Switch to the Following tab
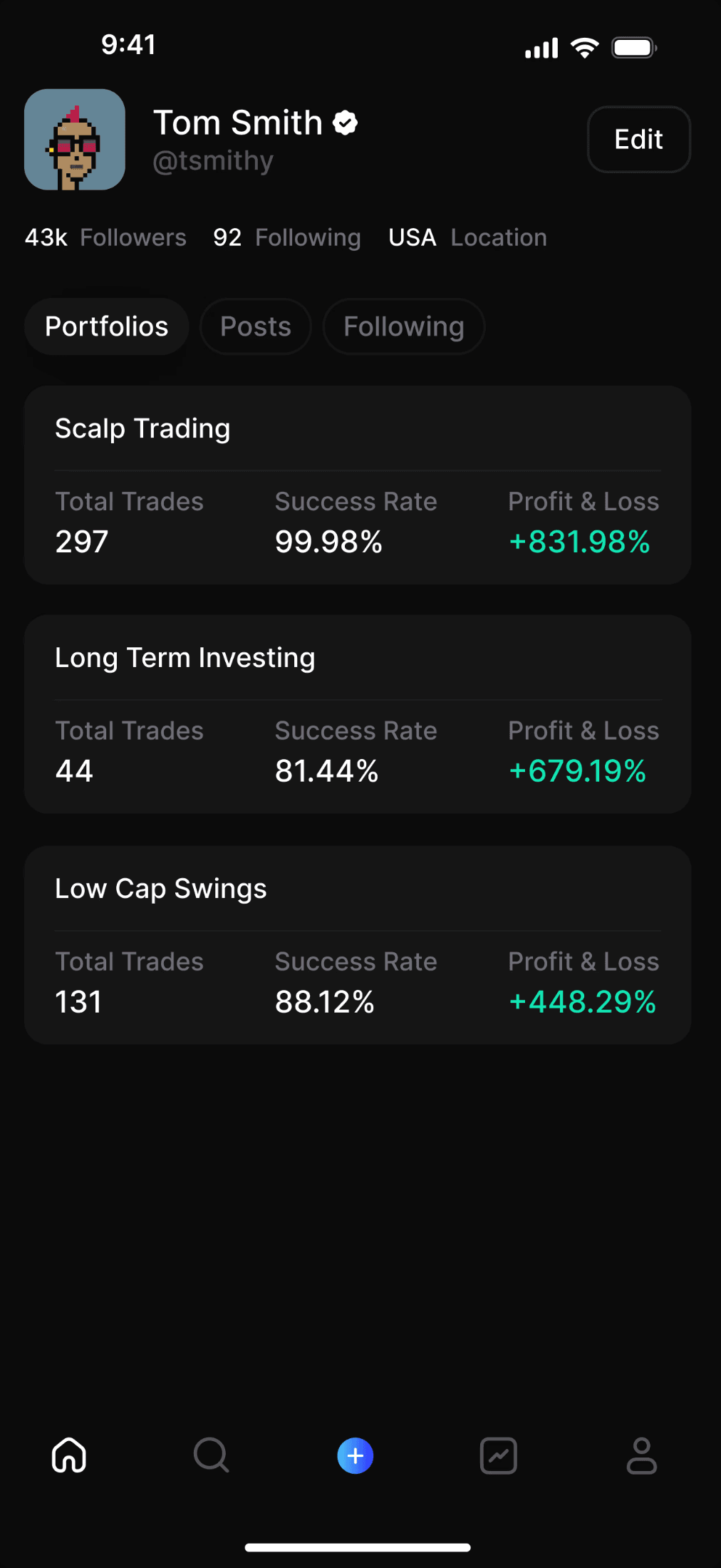The width and height of the screenshot is (721, 1568). pyautogui.click(x=404, y=327)
